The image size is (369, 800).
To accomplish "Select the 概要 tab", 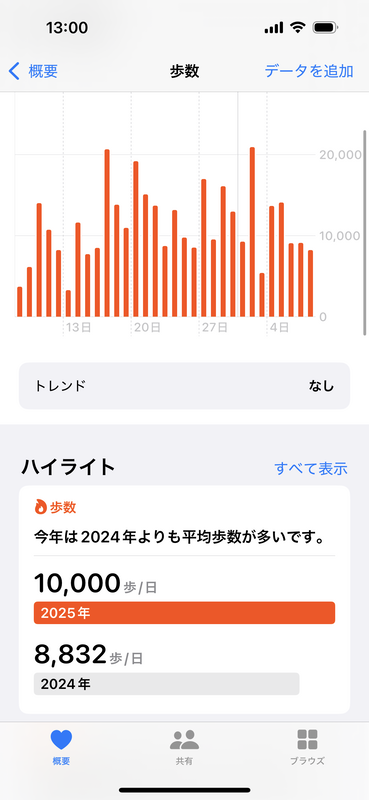I will click(61, 747).
